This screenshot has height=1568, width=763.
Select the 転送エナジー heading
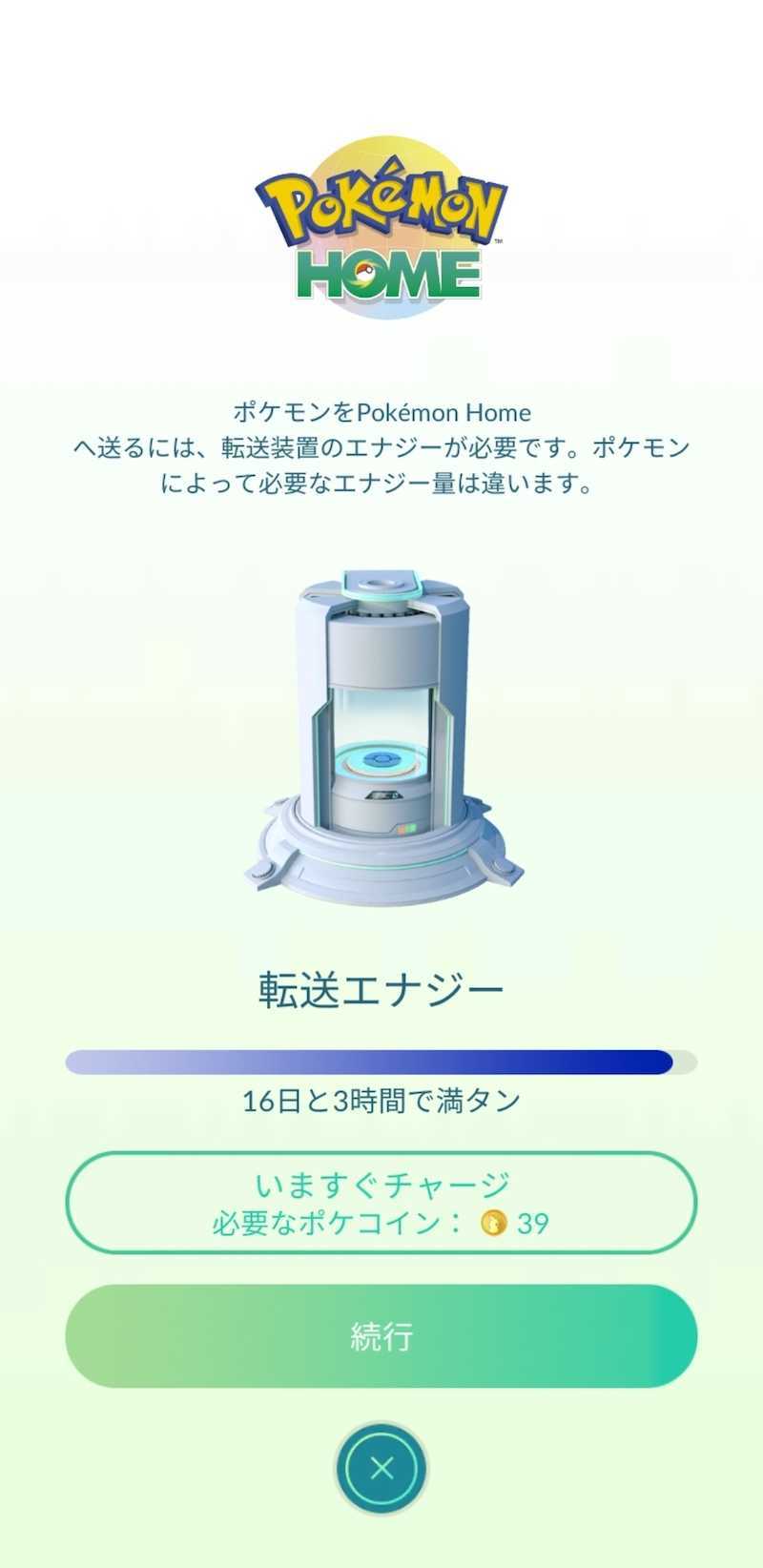tap(381, 989)
